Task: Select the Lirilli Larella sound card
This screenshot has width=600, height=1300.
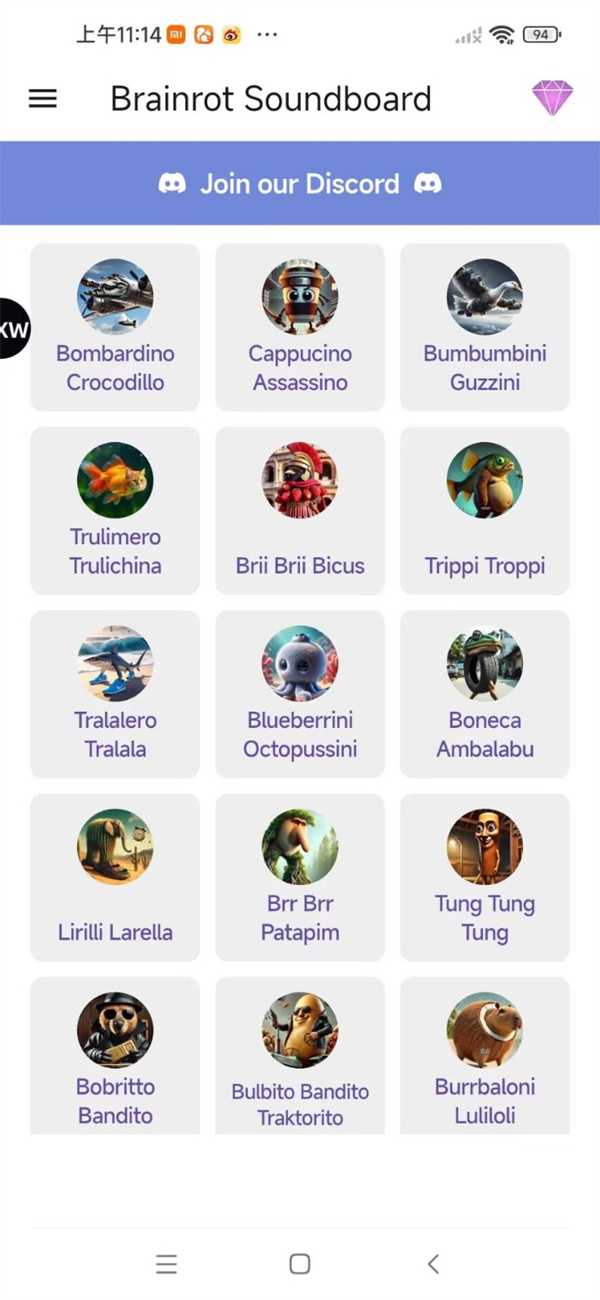Action: [115, 878]
